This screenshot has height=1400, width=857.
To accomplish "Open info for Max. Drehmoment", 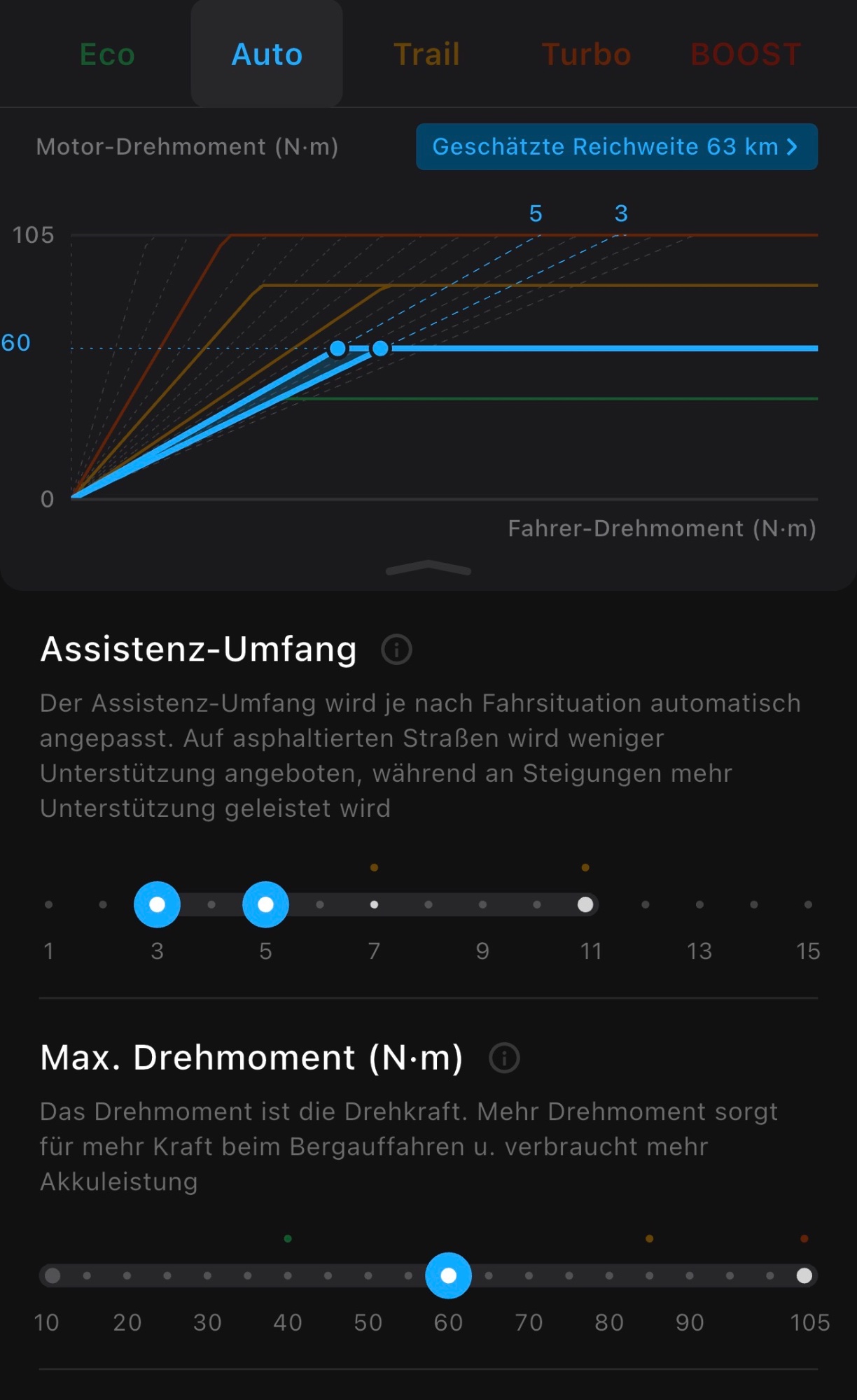I will pyautogui.click(x=504, y=1058).
